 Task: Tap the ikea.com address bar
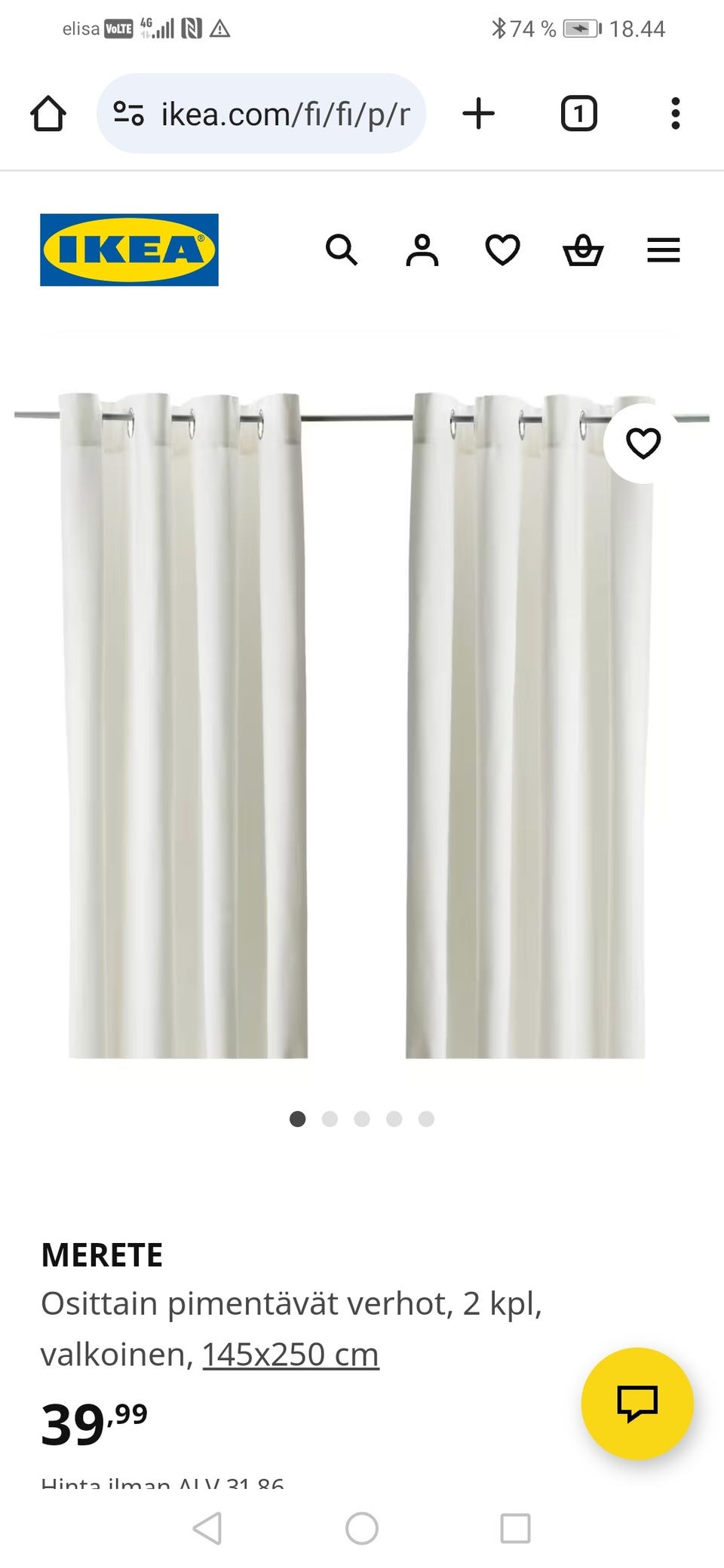(262, 114)
